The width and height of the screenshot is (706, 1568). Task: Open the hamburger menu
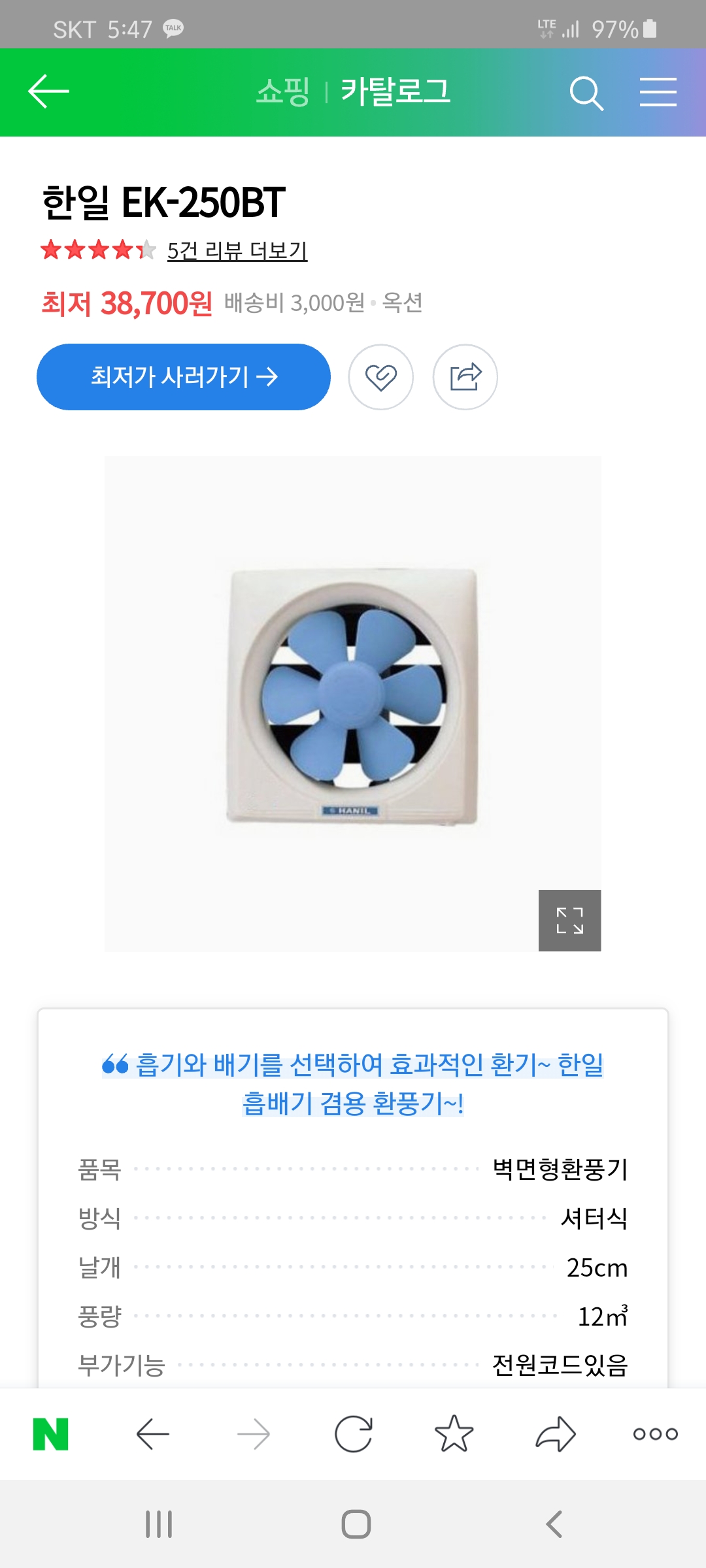tap(658, 91)
